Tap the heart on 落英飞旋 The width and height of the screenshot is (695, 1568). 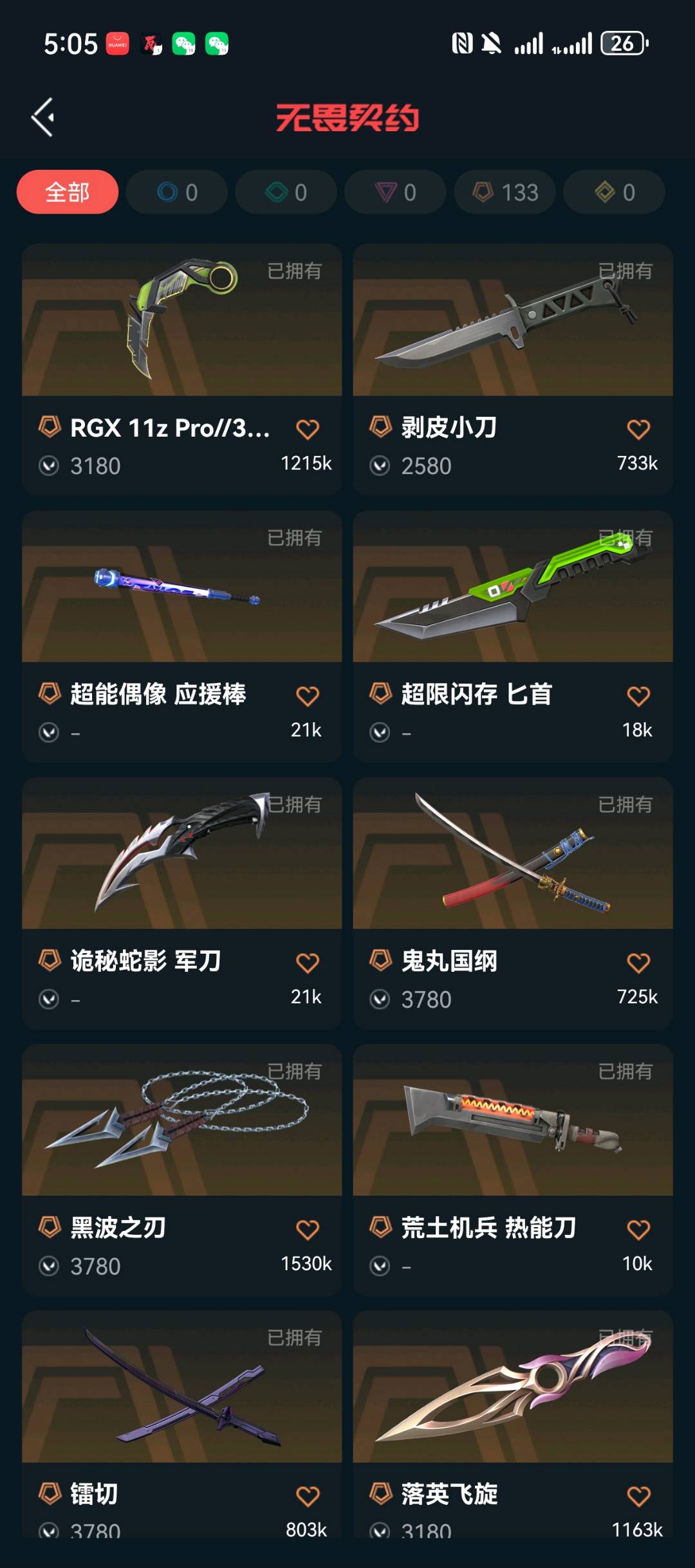tap(638, 1496)
